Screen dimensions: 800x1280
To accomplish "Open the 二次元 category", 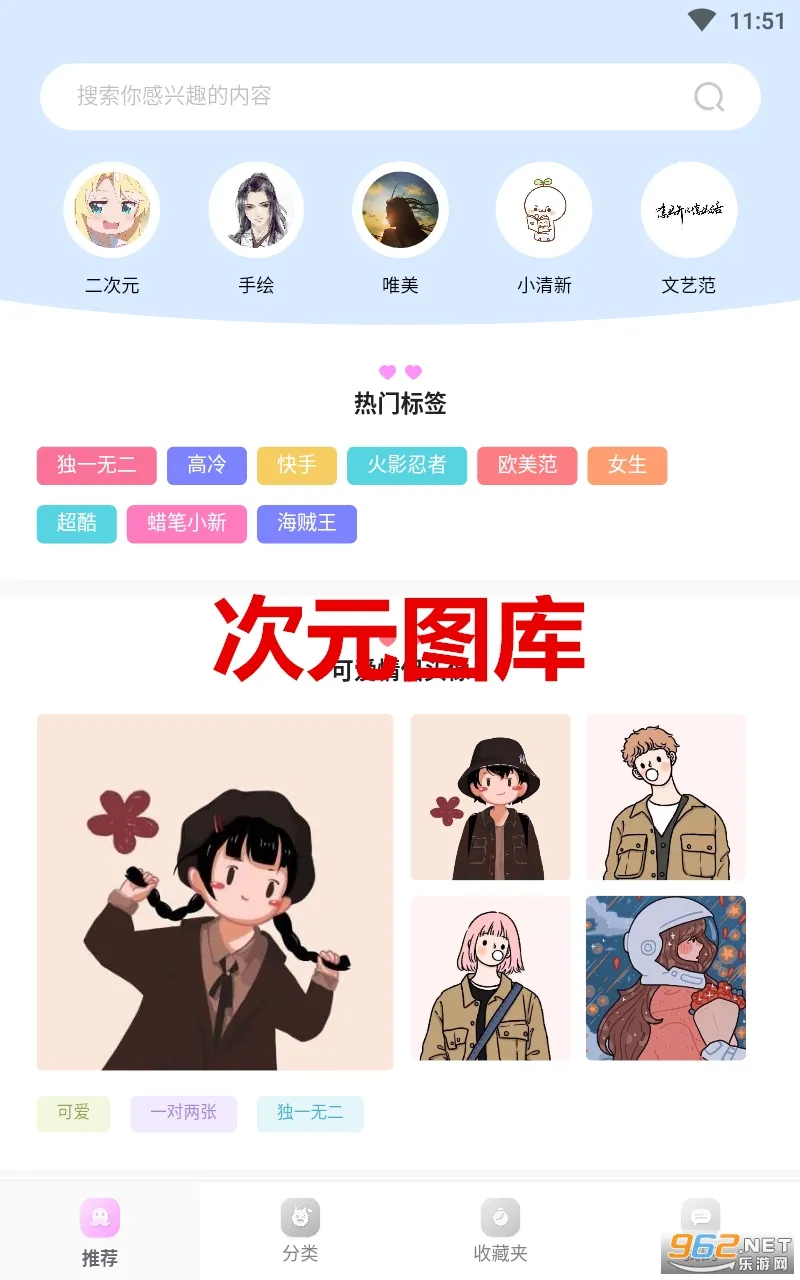I will tap(111, 212).
